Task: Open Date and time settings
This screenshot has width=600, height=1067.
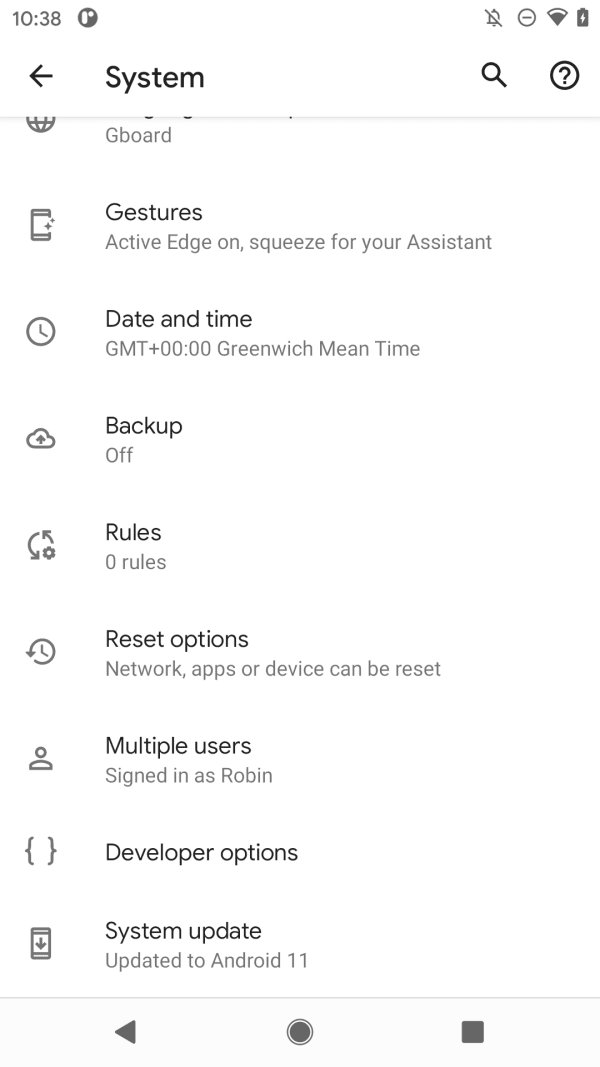Action: [300, 333]
